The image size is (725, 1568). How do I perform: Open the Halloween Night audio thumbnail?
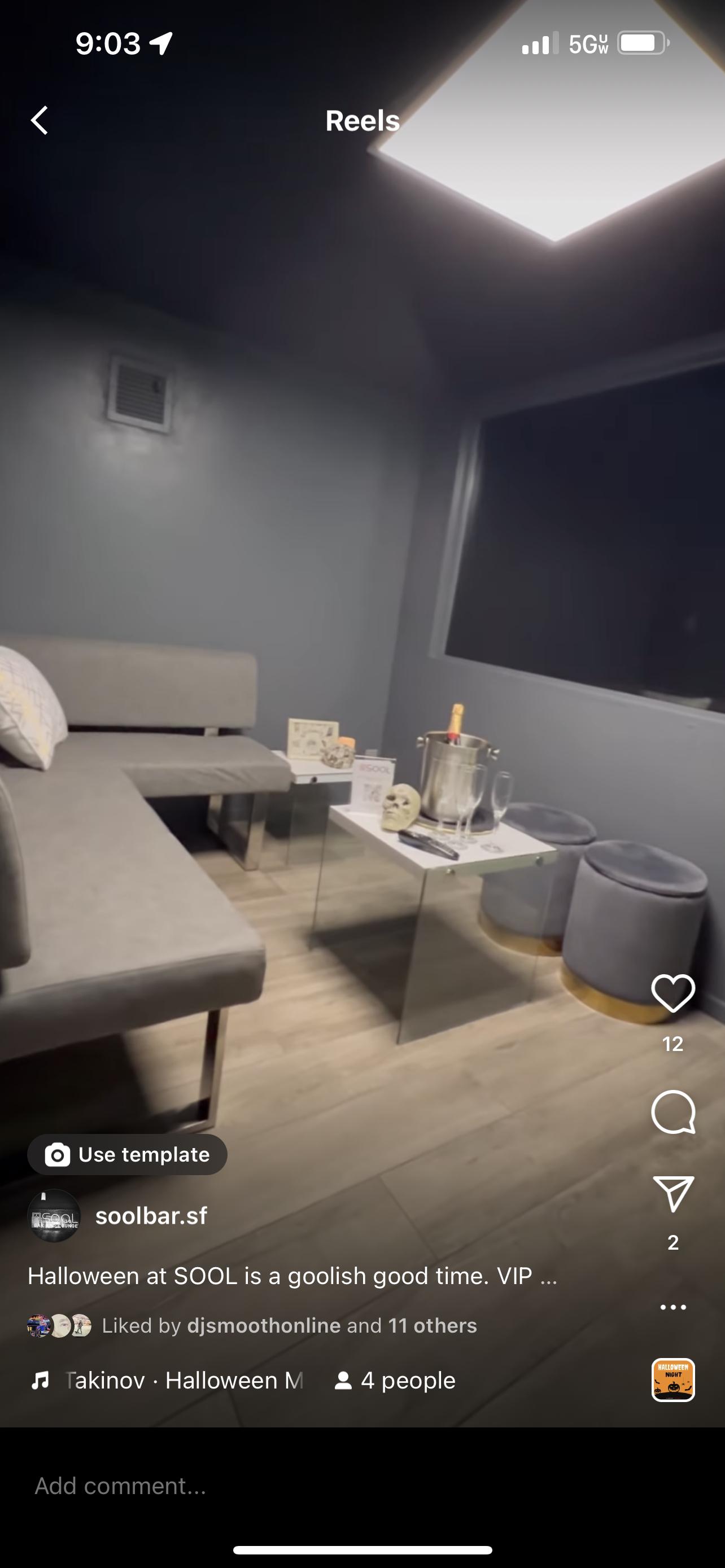click(x=672, y=1380)
